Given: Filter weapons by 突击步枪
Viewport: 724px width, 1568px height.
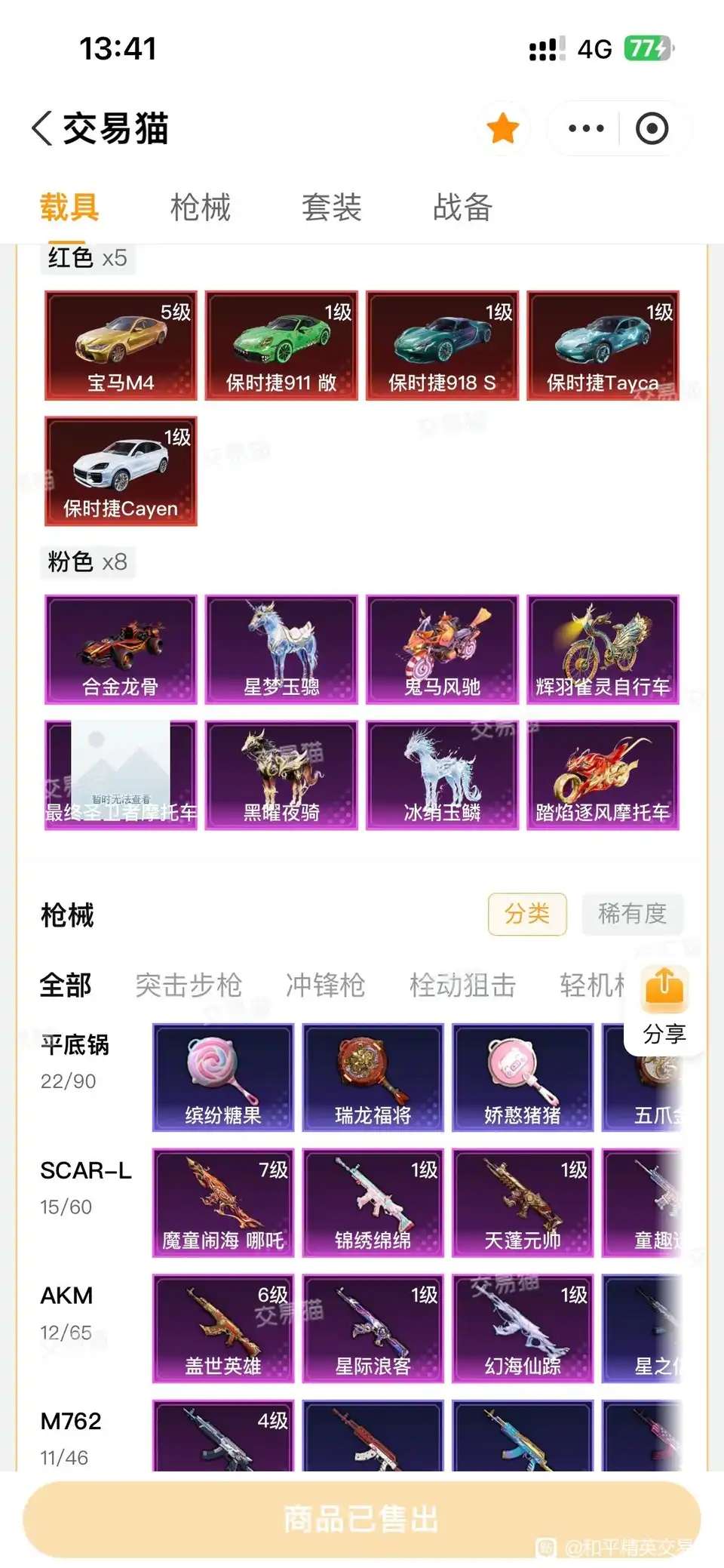Looking at the screenshot, I should tap(189, 985).
